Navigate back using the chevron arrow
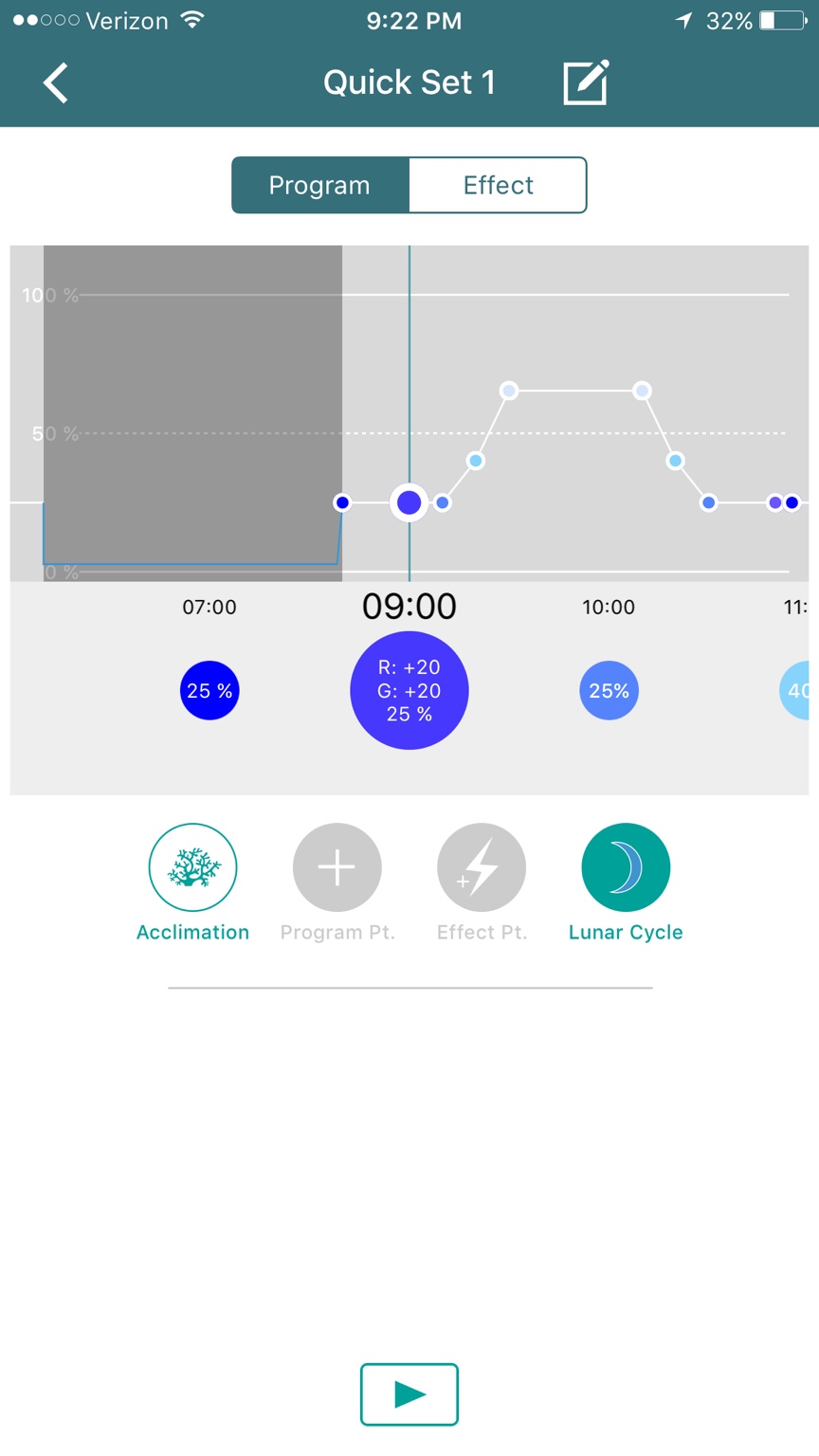This screenshot has width=819, height=1456. click(x=54, y=82)
